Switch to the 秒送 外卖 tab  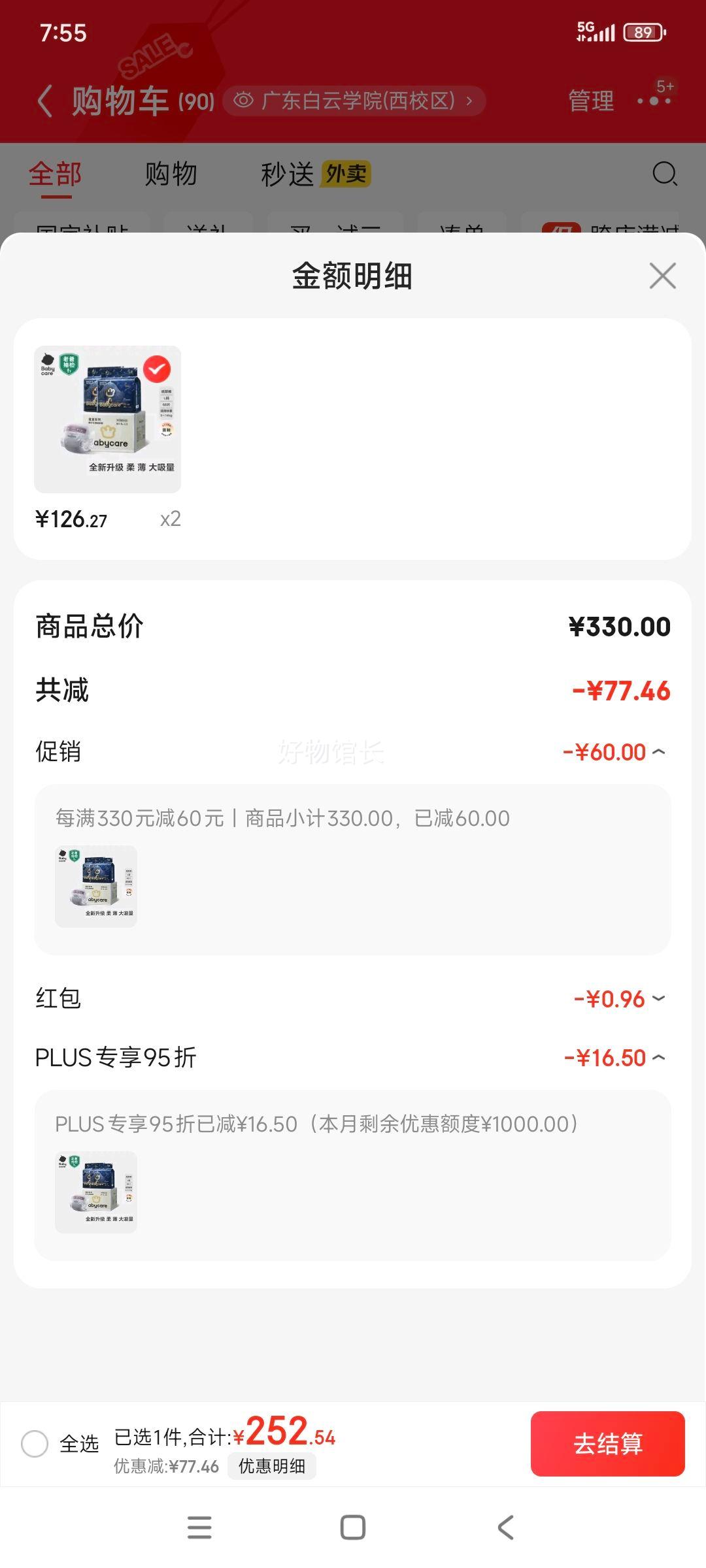pos(315,174)
